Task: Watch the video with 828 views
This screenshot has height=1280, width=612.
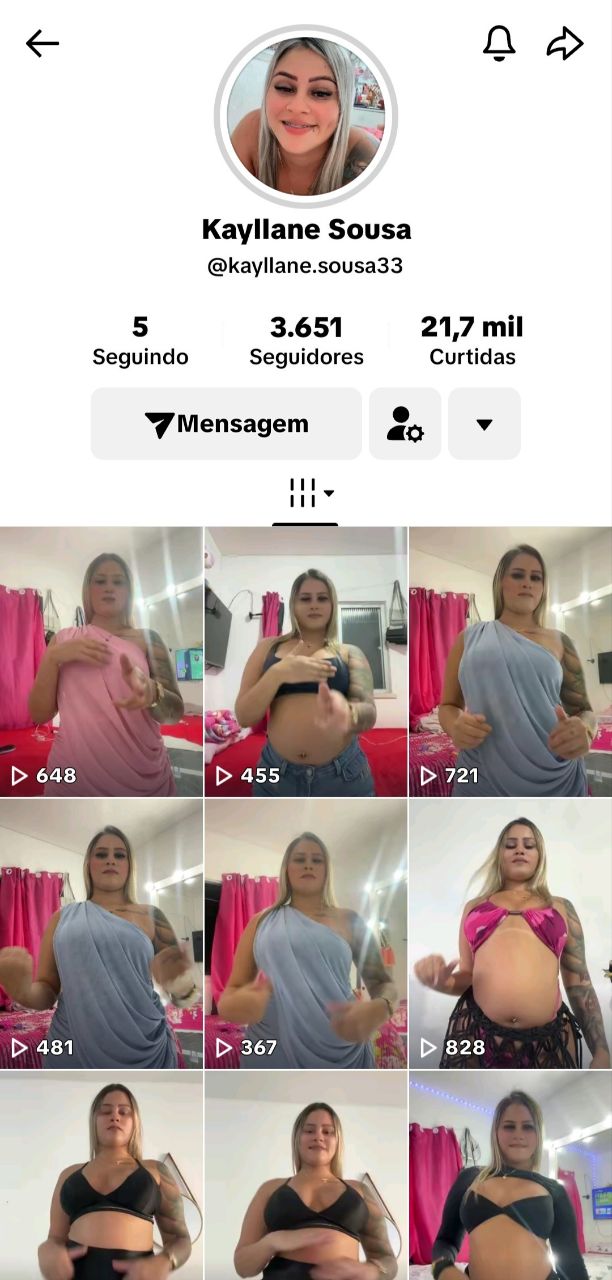Action: (x=510, y=933)
